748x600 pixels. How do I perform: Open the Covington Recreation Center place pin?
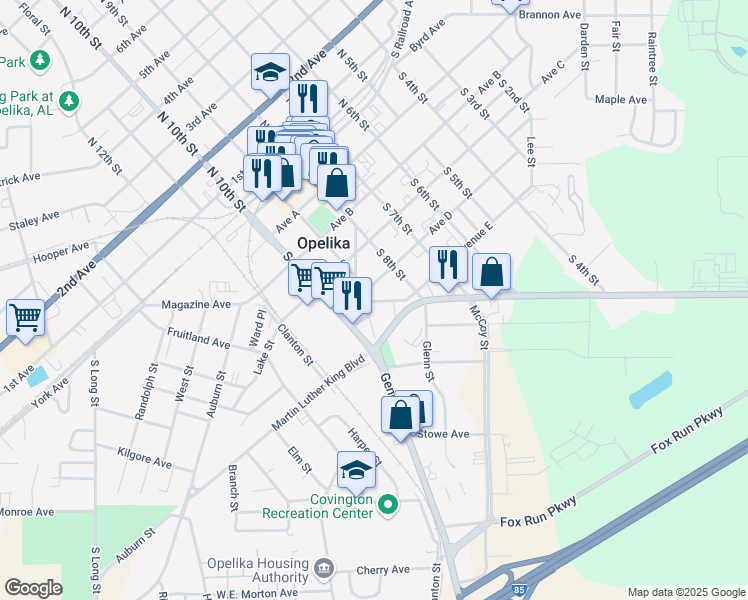[389, 505]
